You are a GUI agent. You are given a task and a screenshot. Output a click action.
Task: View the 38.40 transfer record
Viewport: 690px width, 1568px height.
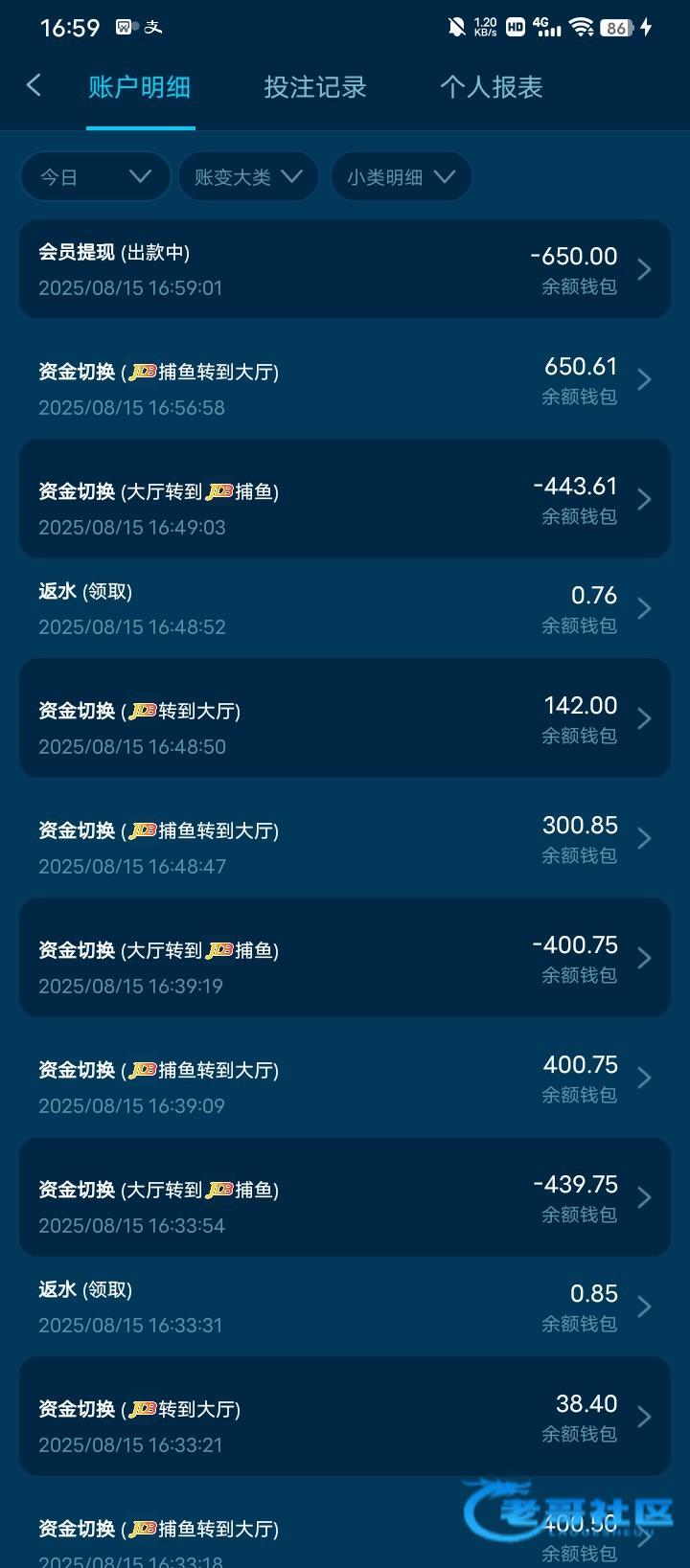[x=345, y=1416]
